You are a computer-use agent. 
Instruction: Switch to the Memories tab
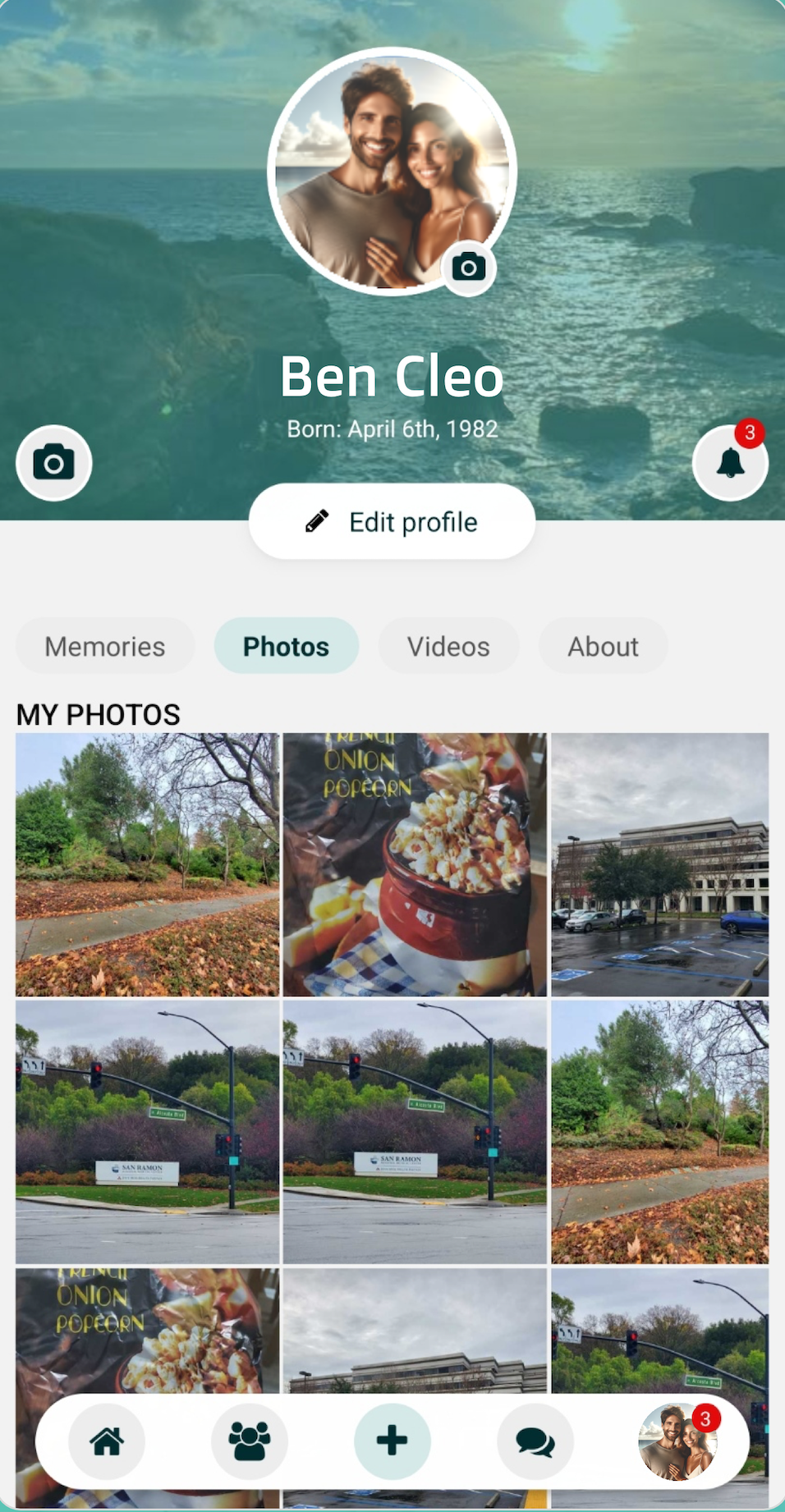point(105,647)
